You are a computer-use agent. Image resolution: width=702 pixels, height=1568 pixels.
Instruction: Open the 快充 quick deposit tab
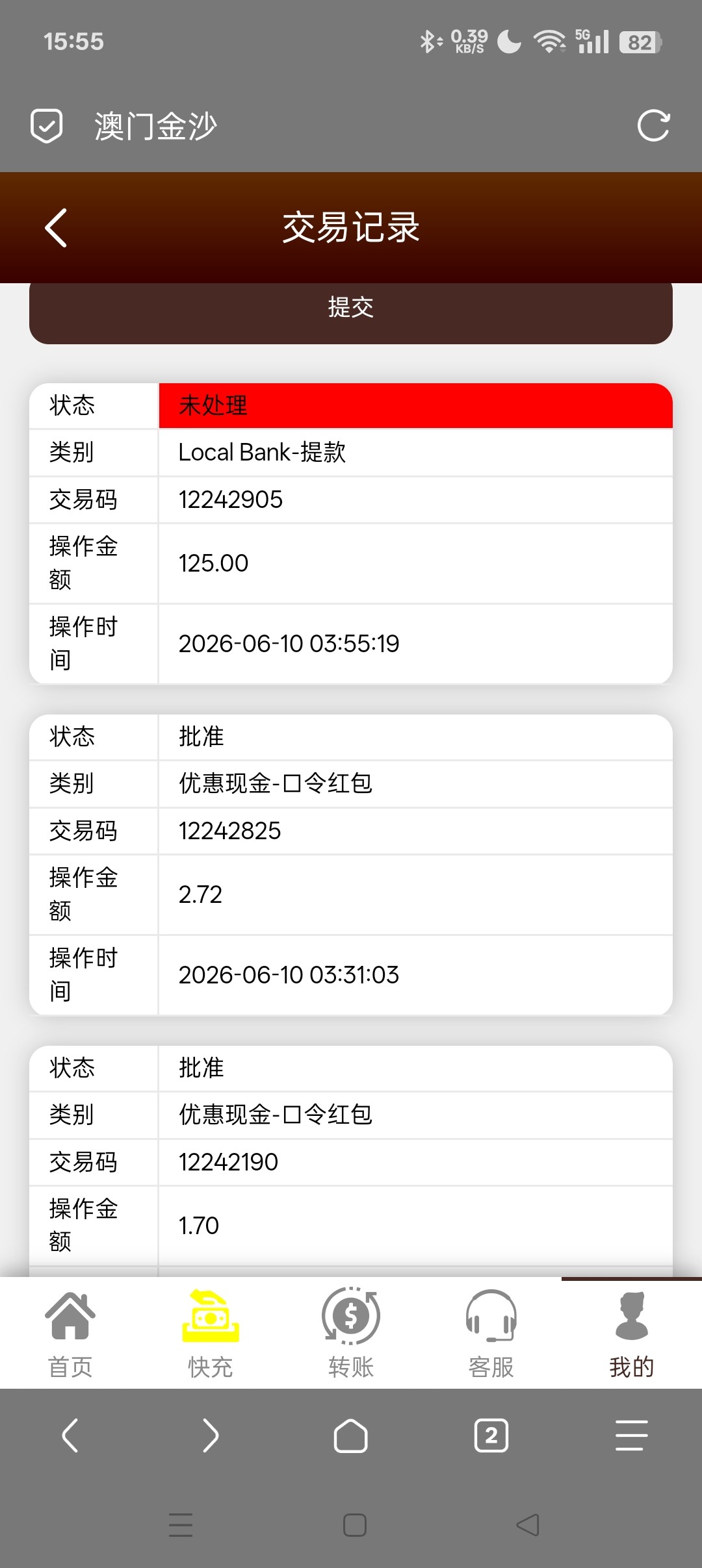point(211,1334)
